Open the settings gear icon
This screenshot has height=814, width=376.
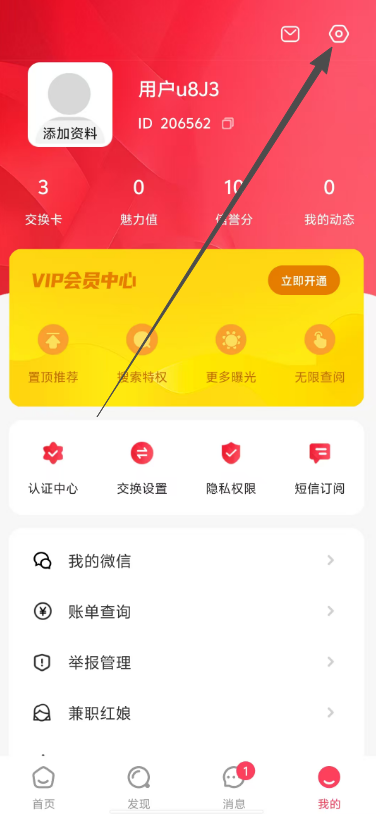click(339, 34)
